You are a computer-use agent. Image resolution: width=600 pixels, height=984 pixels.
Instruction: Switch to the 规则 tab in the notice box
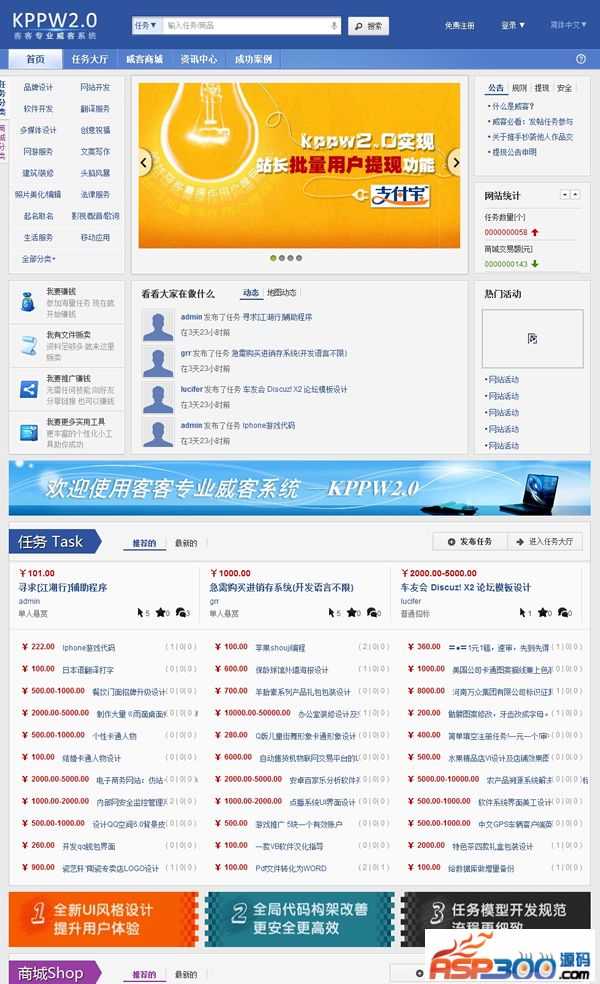pyautogui.click(x=519, y=88)
